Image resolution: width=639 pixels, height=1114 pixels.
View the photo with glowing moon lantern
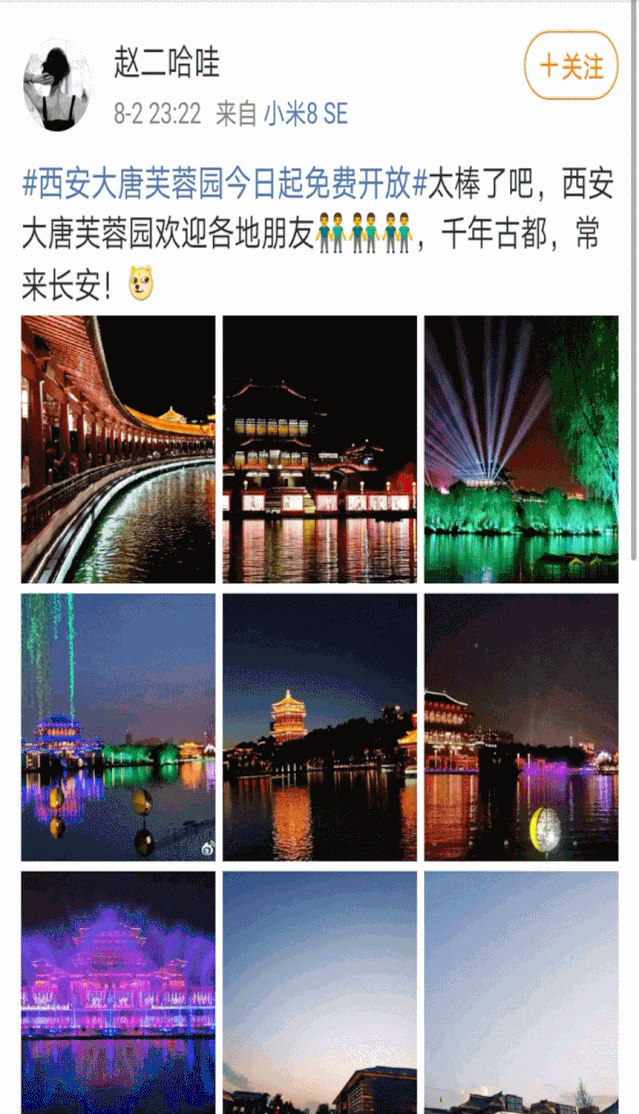(x=521, y=728)
